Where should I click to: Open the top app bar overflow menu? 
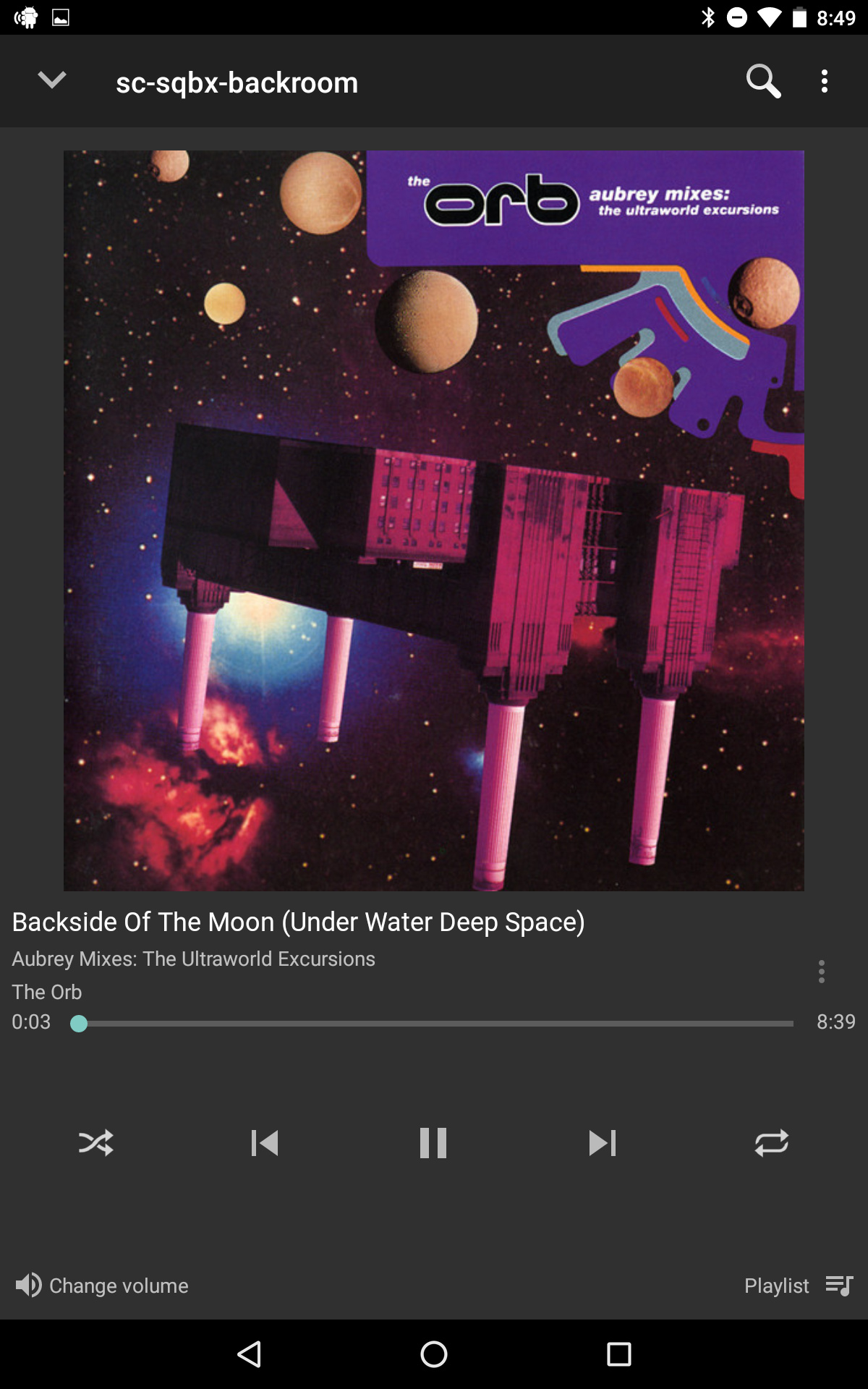pos(825,81)
